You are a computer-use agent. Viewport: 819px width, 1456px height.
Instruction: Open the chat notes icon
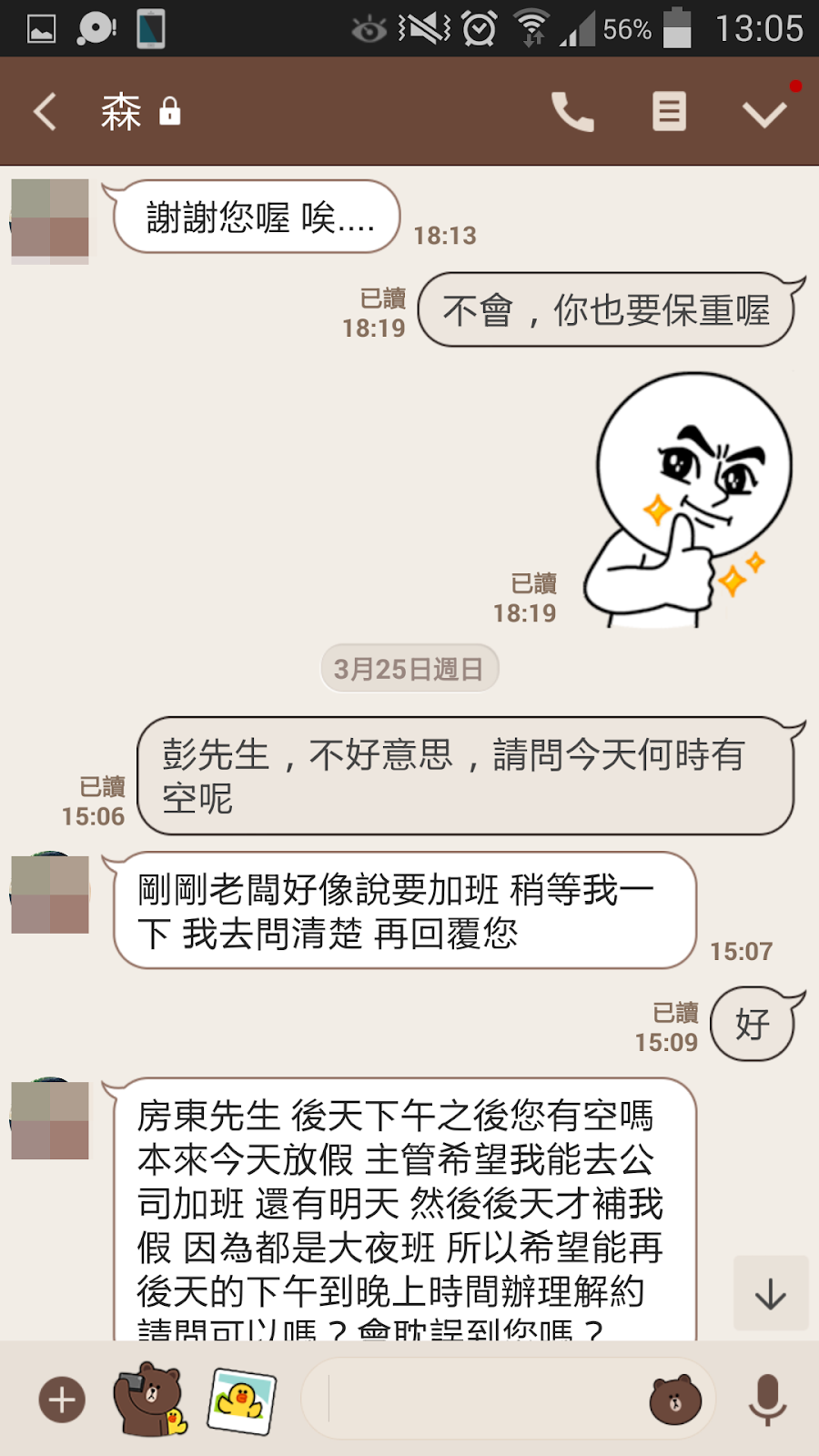[x=669, y=113]
